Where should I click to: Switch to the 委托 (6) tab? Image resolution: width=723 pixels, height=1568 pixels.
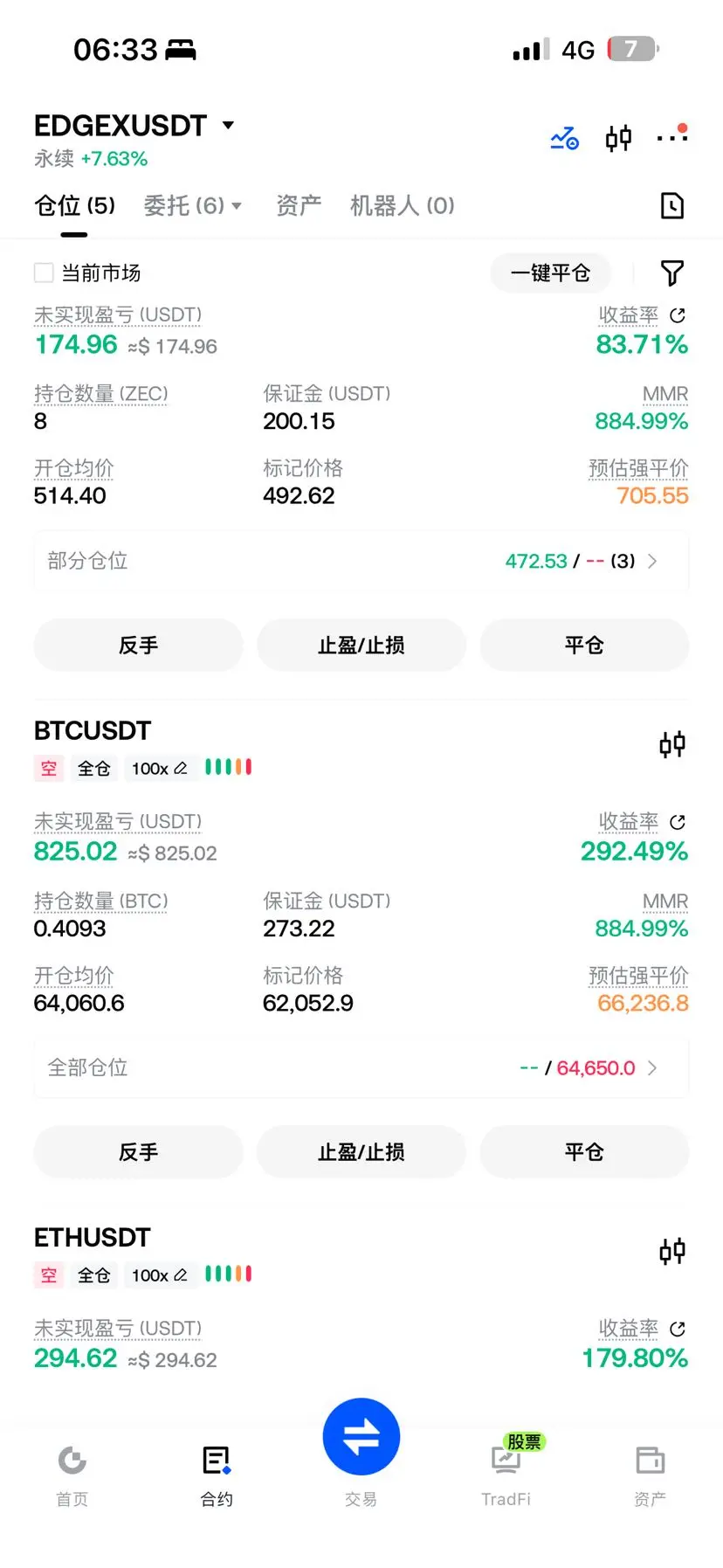tap(192, 206)
